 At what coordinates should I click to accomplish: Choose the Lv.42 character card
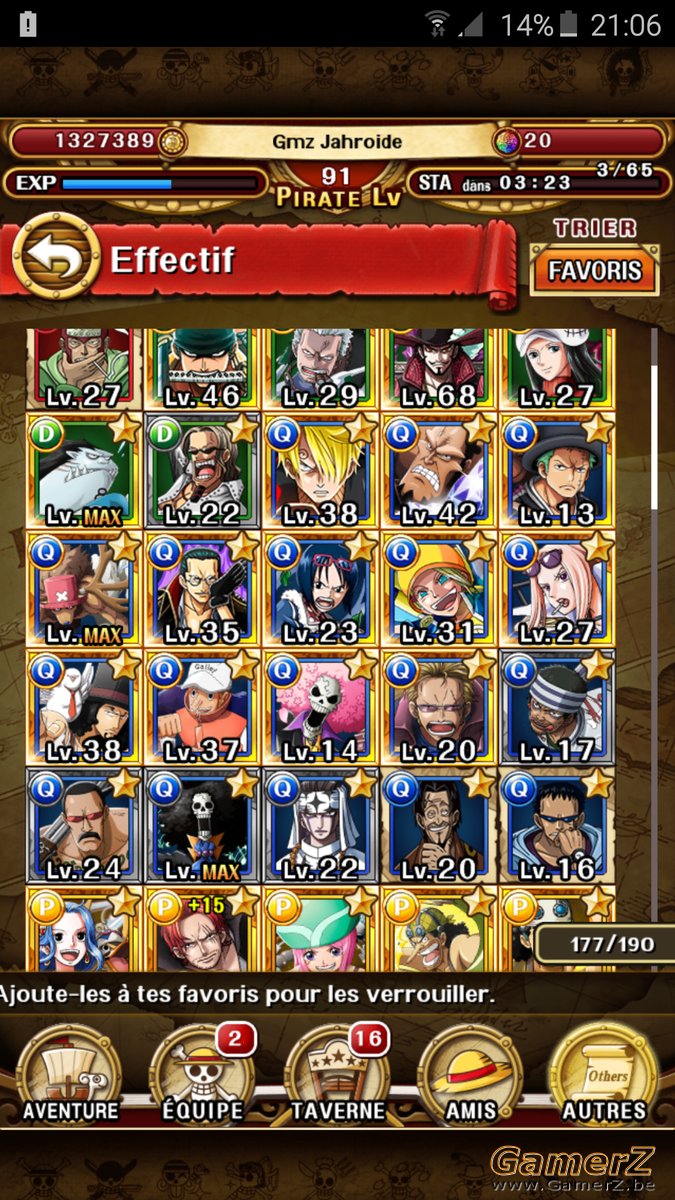[x=439, y=470]
